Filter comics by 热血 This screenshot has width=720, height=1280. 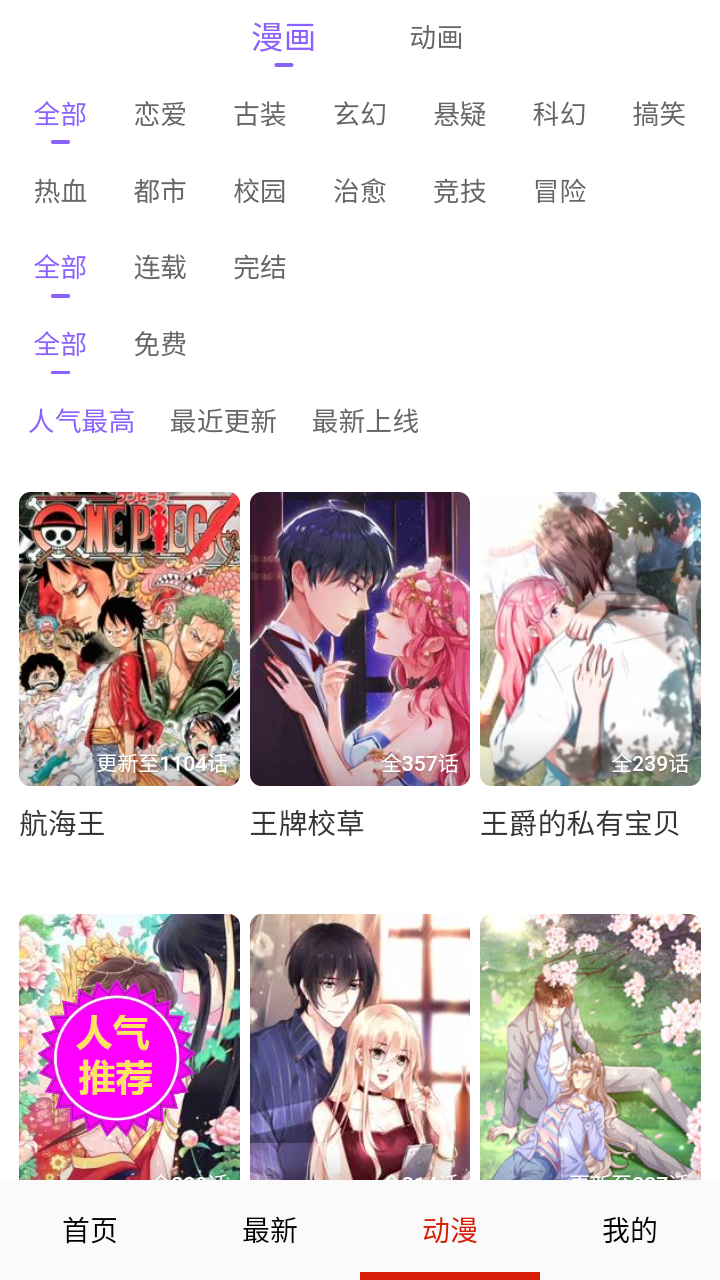[x=62, y=191]
